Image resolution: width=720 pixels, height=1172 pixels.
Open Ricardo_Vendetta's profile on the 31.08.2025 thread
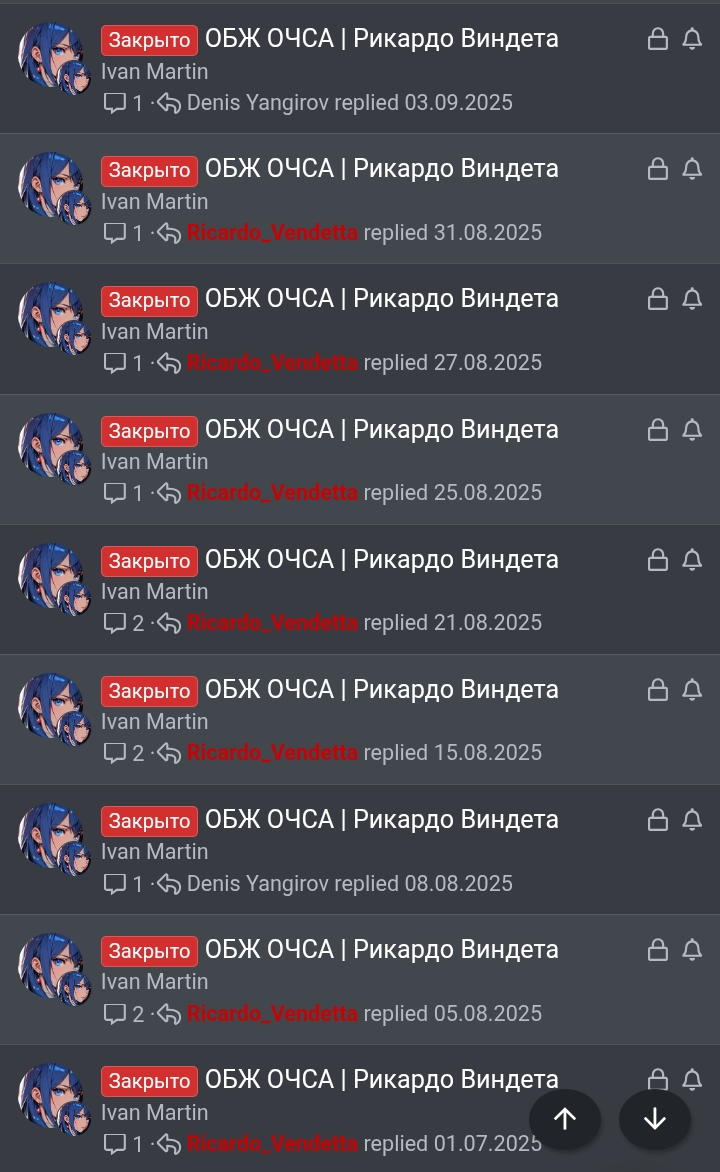tap(272, 233)
